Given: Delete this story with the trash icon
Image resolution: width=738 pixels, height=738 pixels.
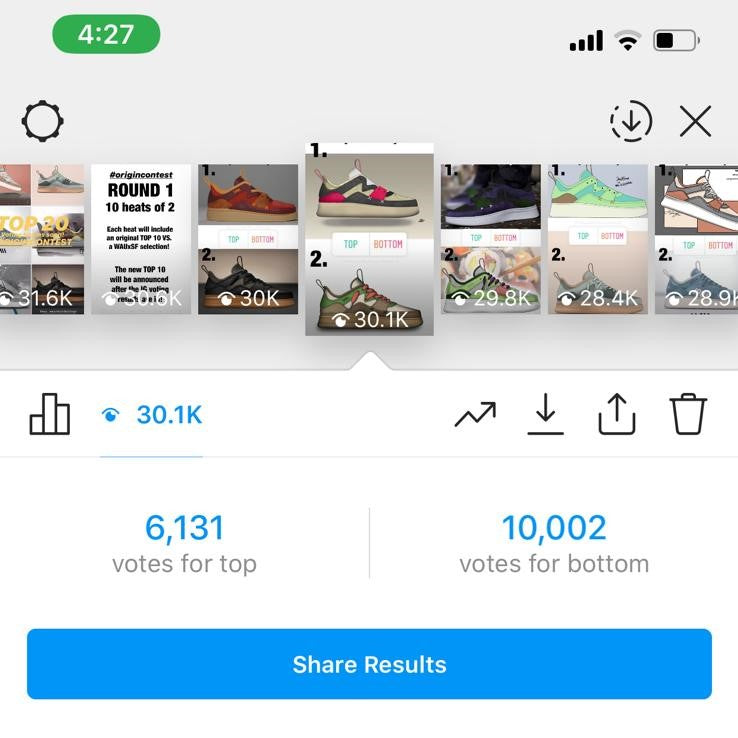Looking at the screenshot, I should click(688, 414).
